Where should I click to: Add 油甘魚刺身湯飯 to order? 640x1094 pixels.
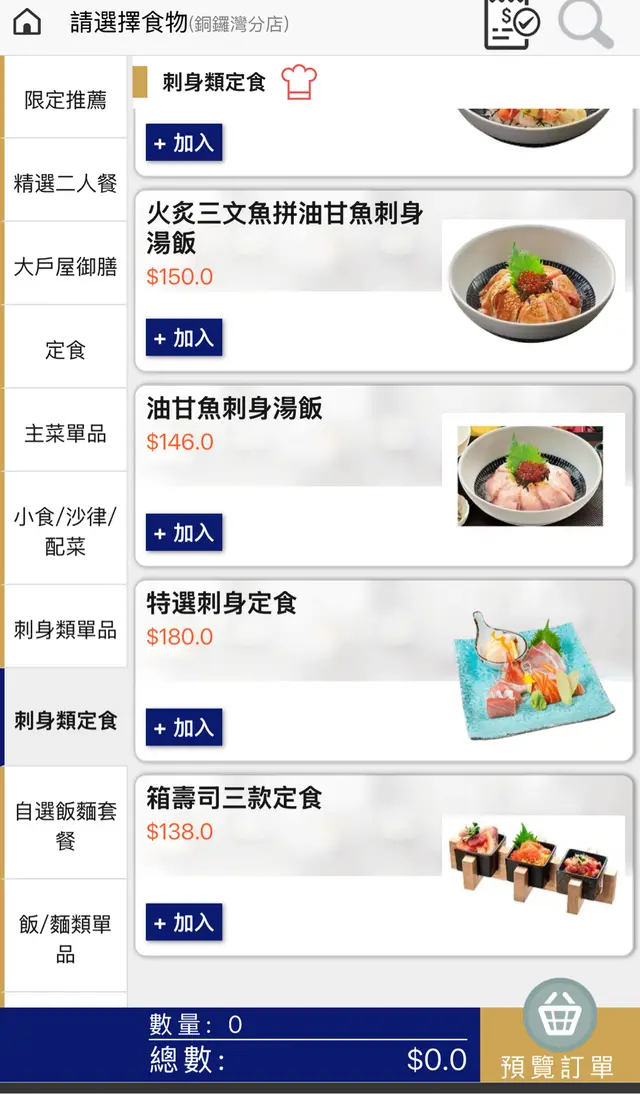click(184, 533)
